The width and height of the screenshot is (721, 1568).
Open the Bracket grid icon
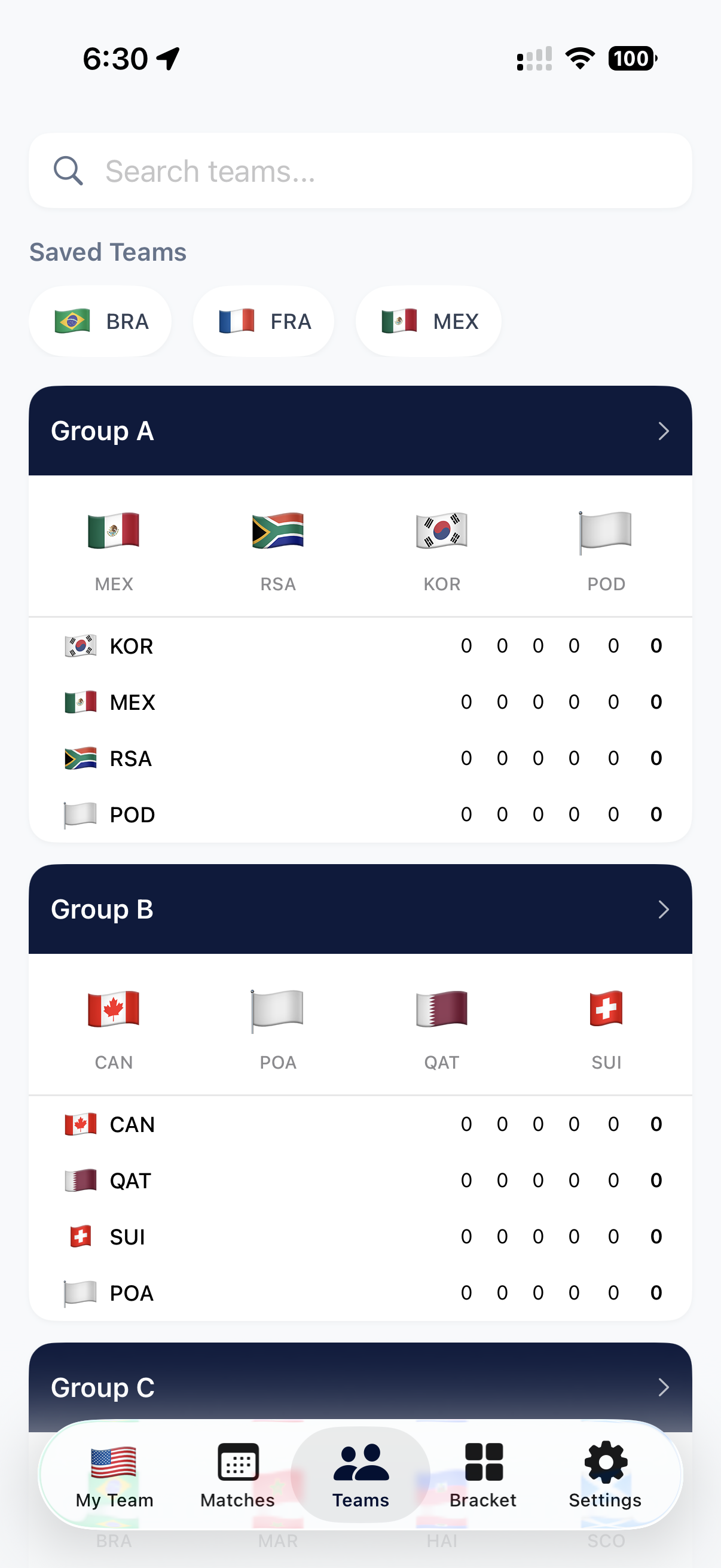(x=482, y=1463)
